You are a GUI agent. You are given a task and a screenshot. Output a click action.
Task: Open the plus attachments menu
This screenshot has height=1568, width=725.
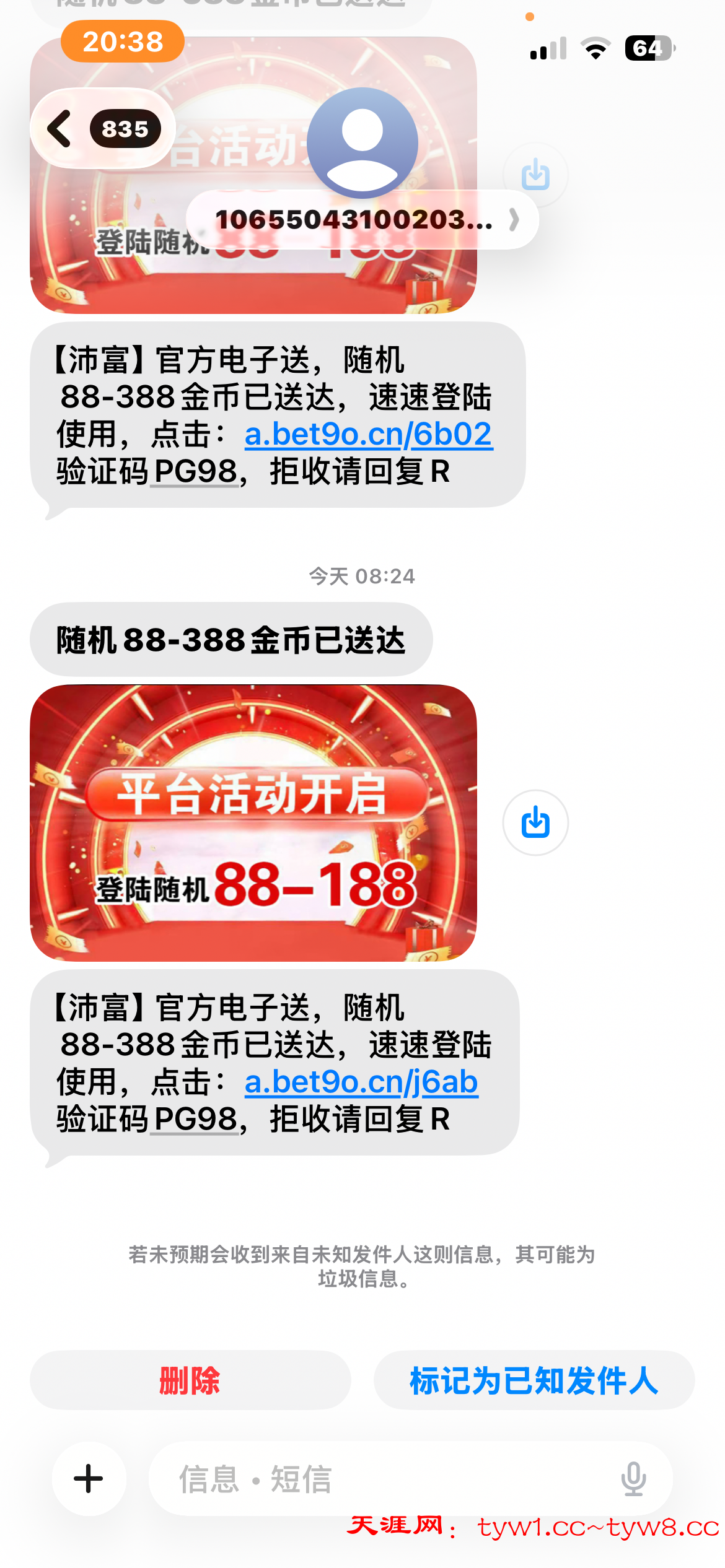click(89, 1479)
